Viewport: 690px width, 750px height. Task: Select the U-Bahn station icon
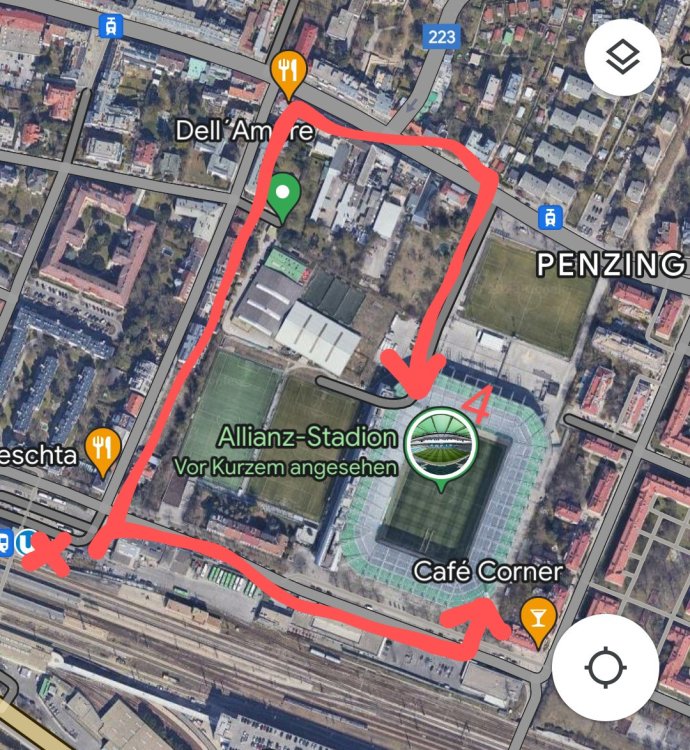pyautogui.click(x=30, y=541)
